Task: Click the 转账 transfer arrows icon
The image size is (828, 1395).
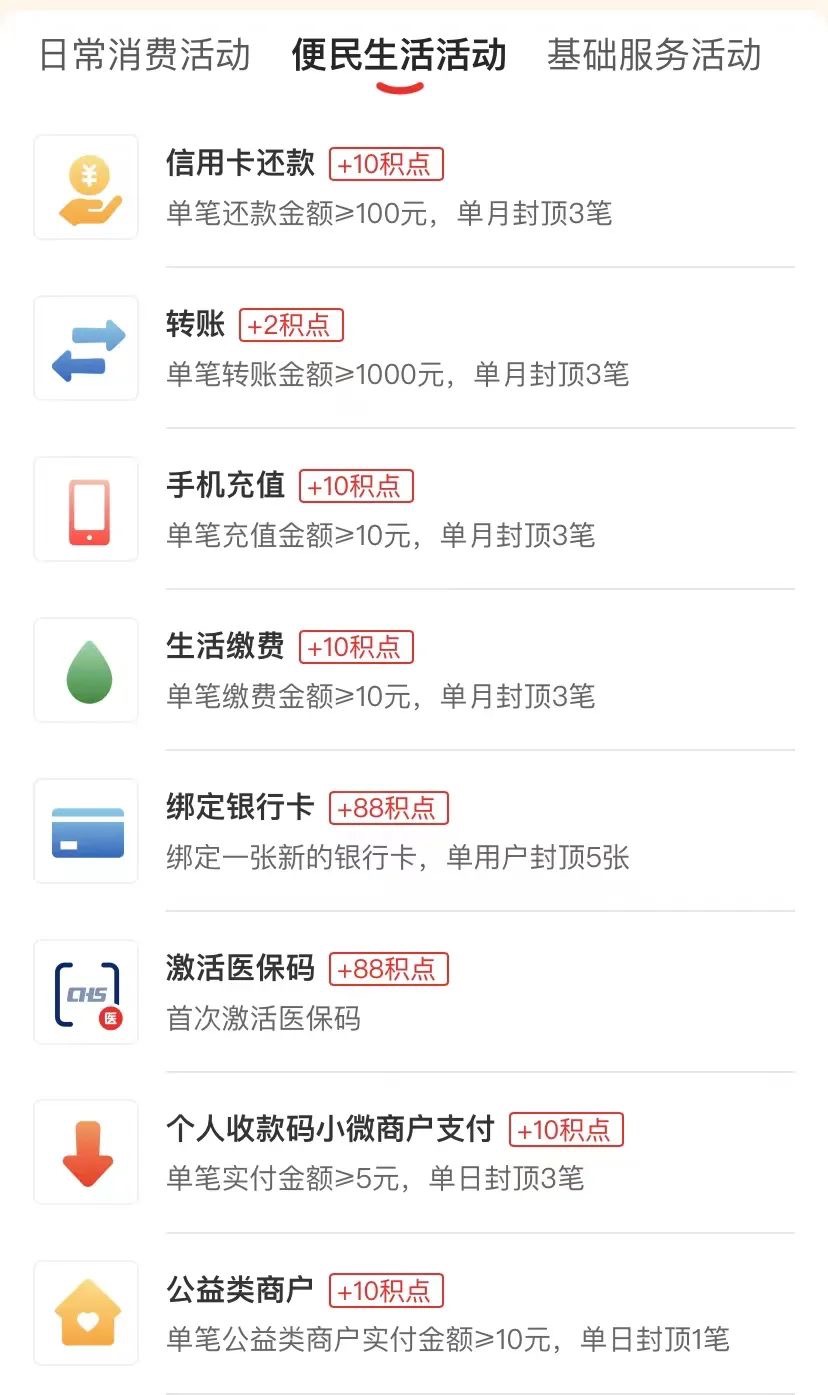Action: (85, 347)
